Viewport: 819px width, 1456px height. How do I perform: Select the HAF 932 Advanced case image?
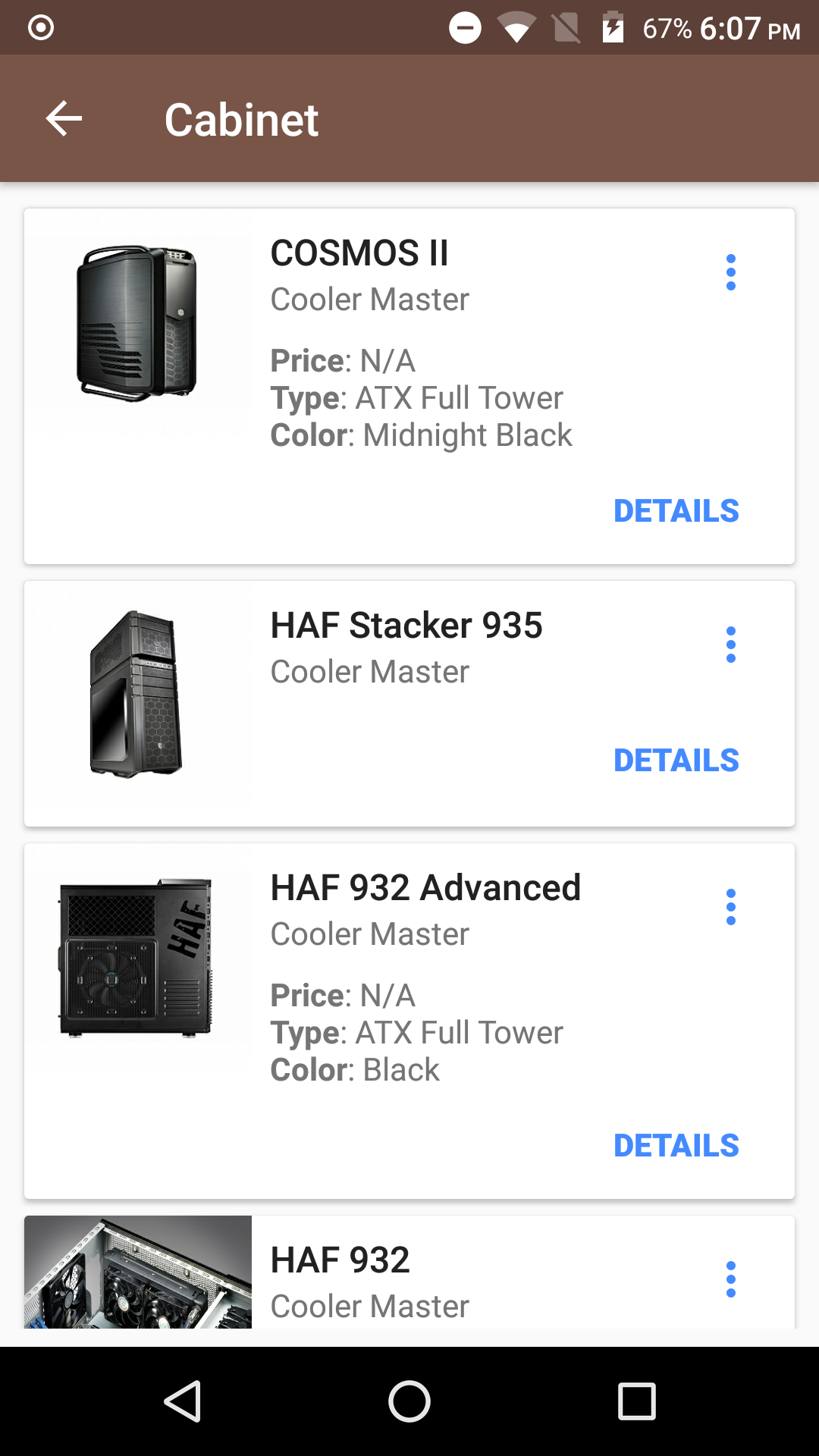[138, 958]
